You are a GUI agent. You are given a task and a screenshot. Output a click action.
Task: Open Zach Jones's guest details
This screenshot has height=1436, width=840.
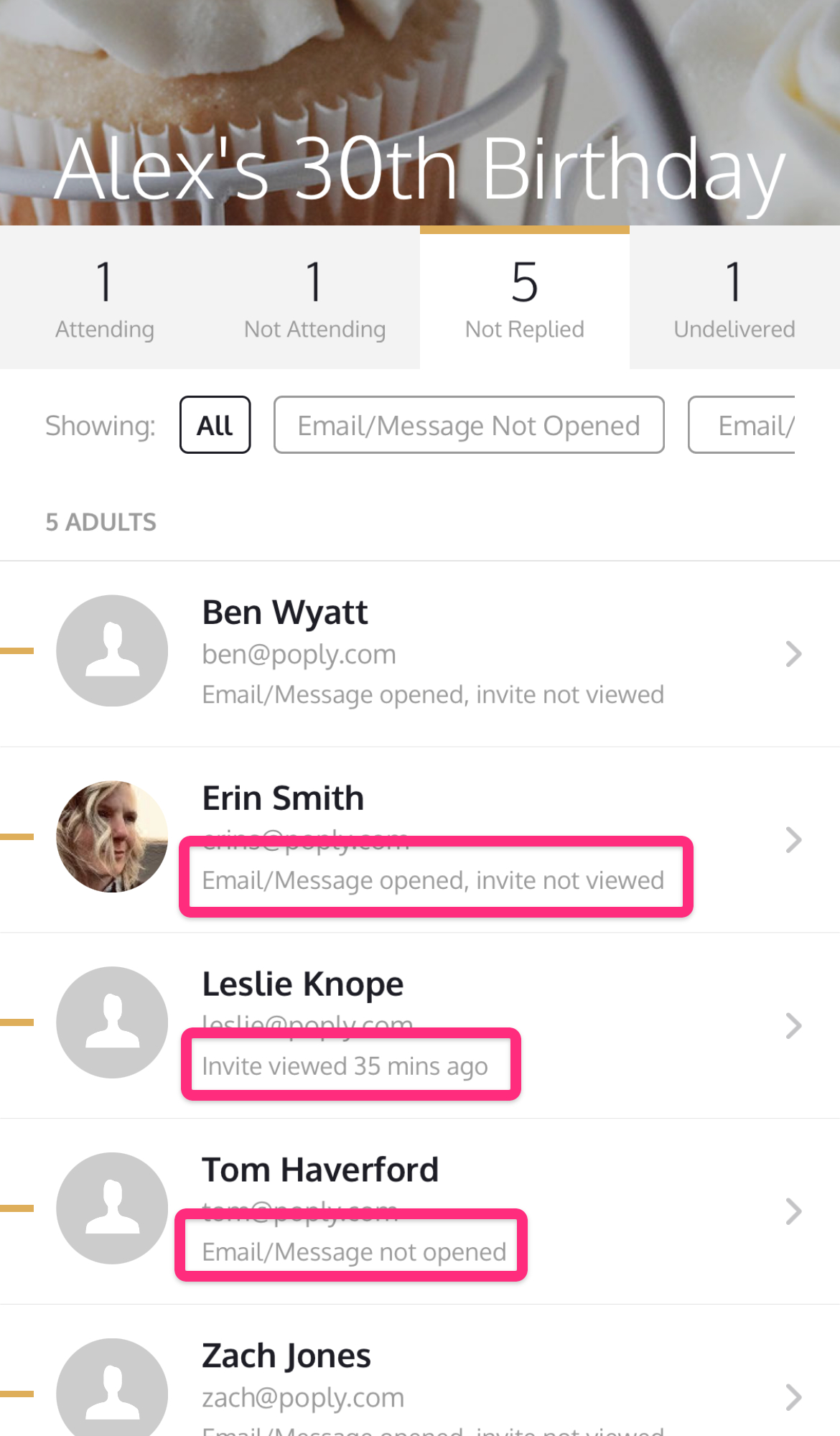point(420,1371)
